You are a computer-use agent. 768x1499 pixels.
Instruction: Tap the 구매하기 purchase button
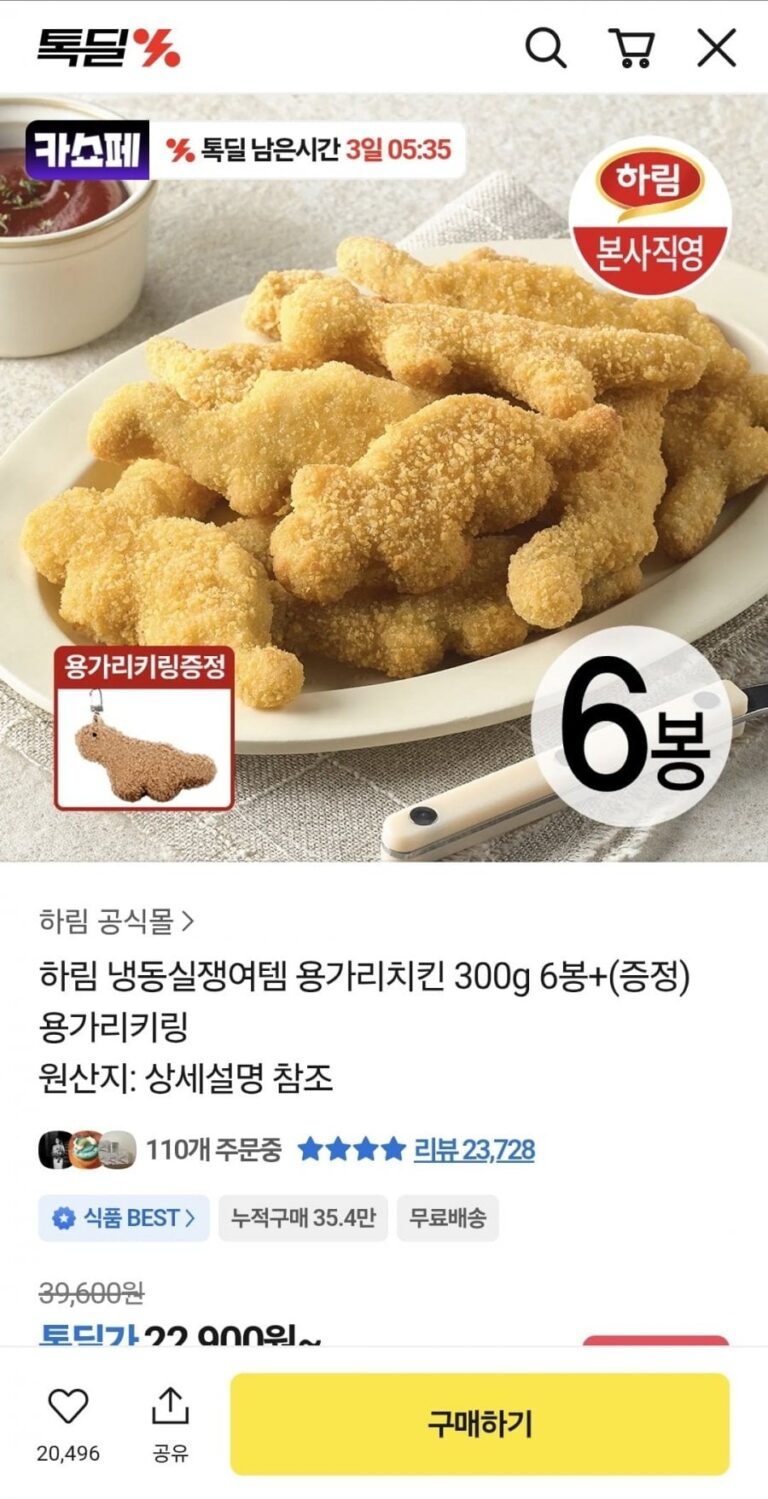point(480,1423)
